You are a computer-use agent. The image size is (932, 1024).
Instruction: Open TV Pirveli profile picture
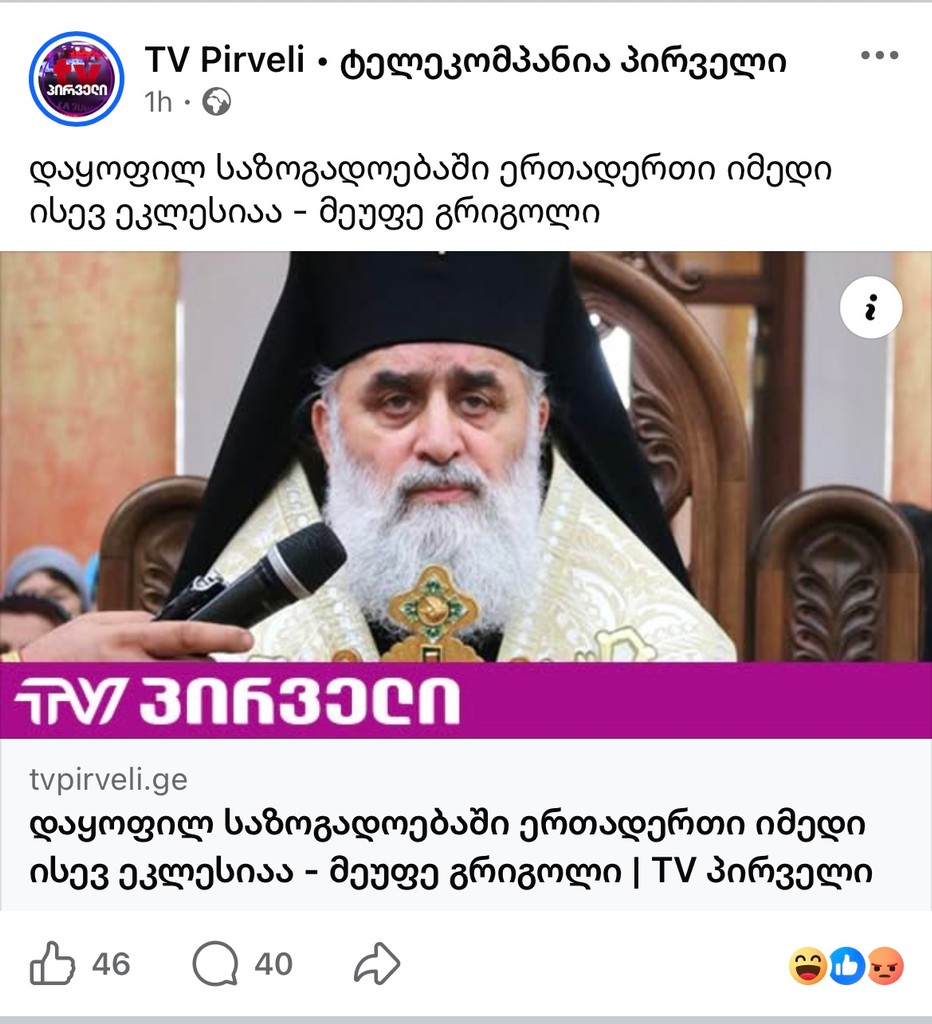point(77,78)
